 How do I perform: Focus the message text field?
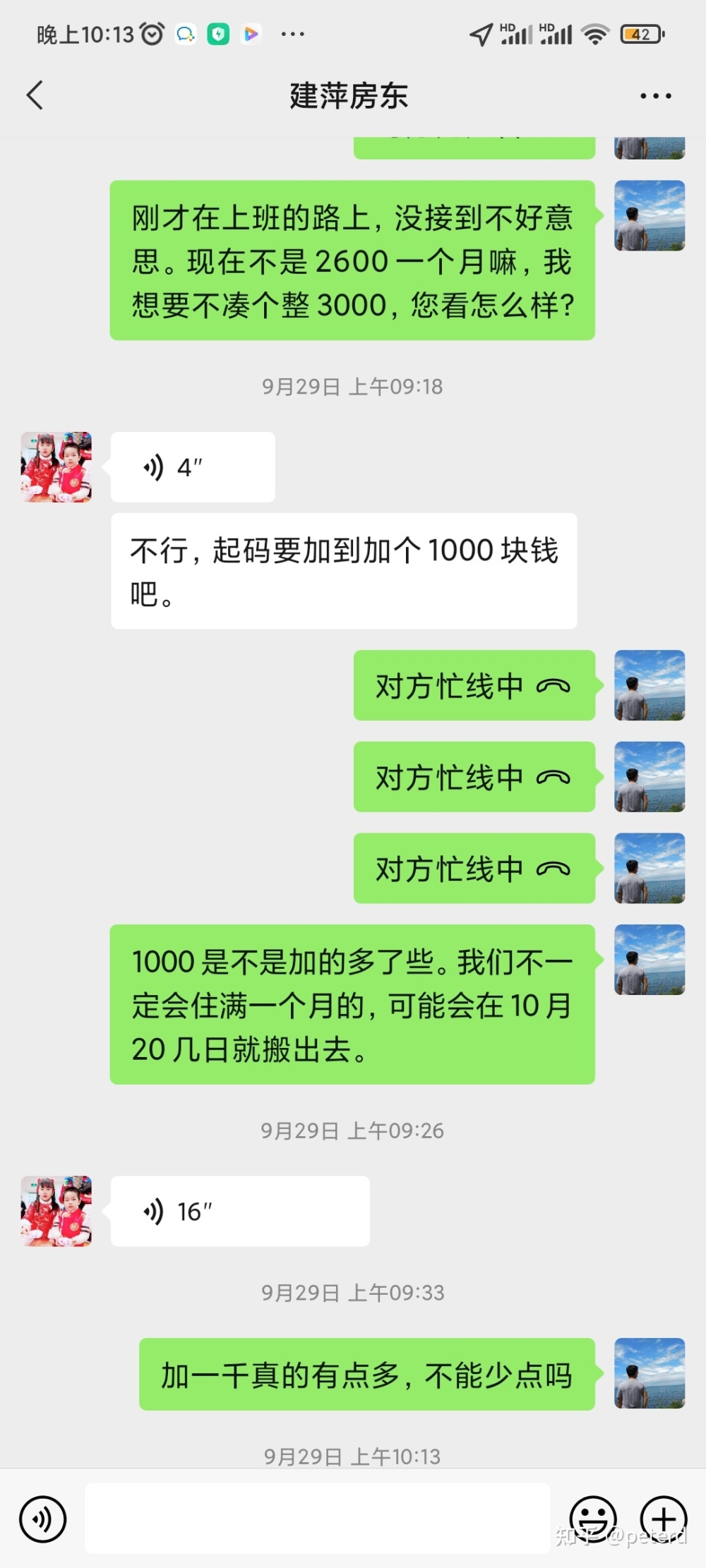318,1519
